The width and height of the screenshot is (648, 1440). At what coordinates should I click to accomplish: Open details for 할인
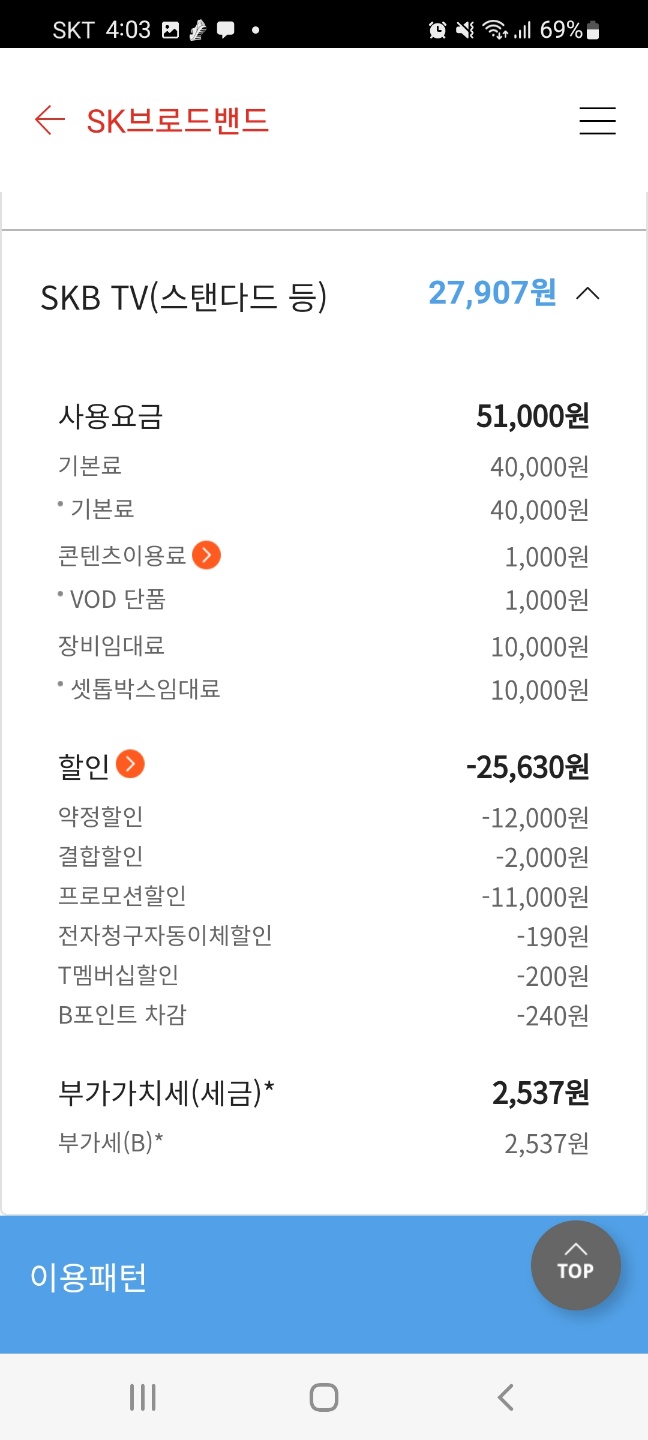130,765
